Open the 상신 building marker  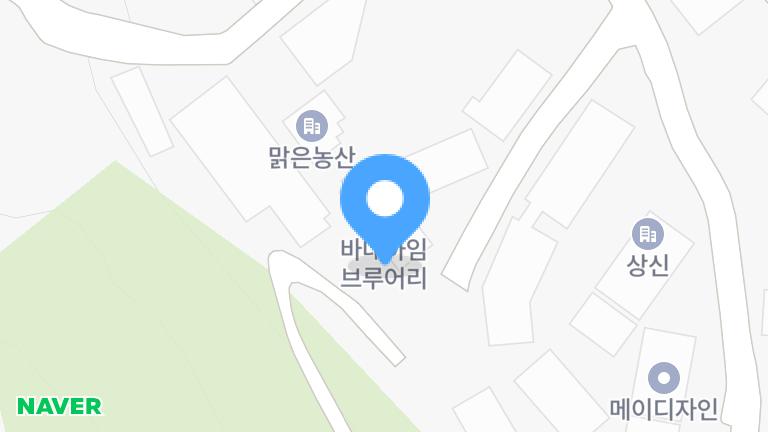(647, 235)
